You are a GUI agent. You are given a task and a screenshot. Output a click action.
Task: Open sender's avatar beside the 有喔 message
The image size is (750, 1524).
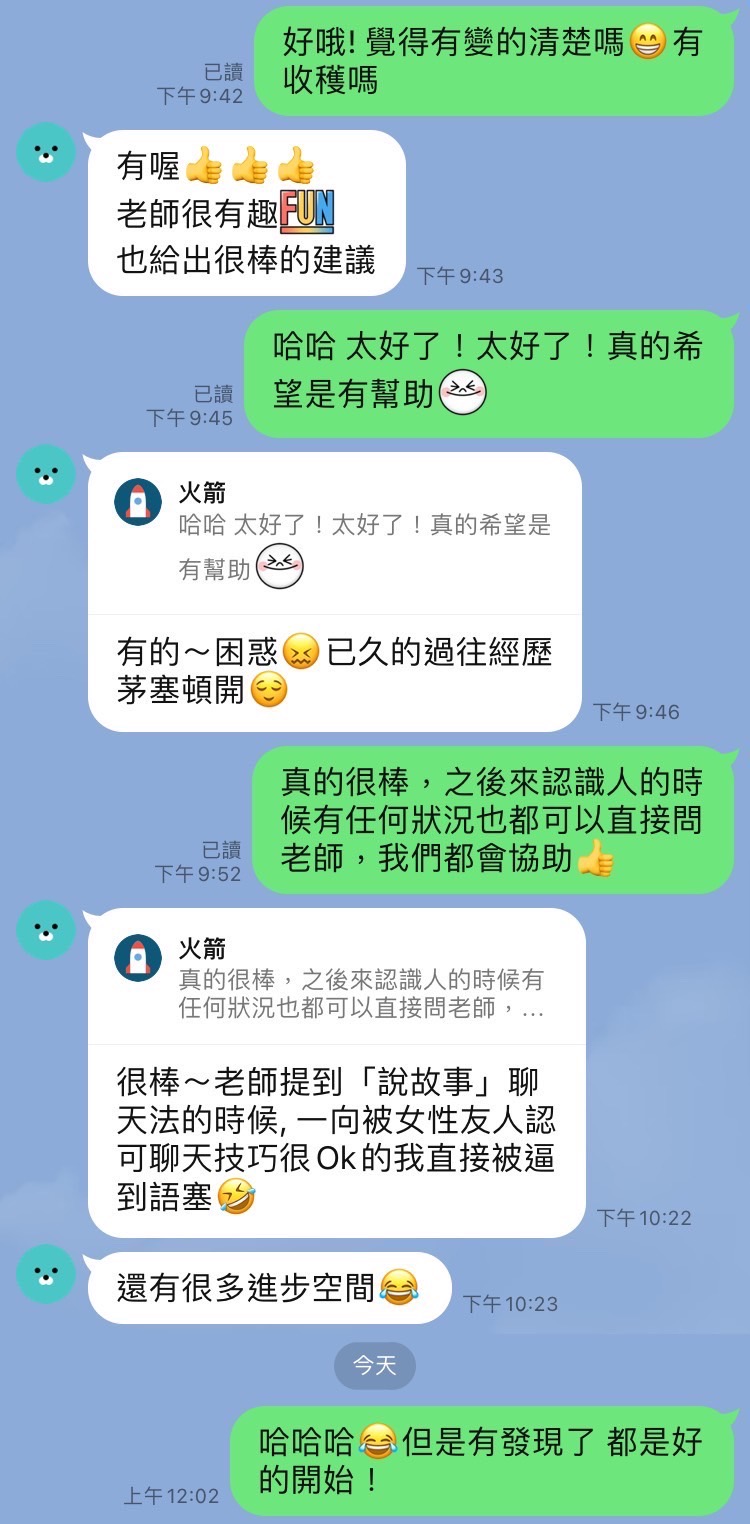tap(46, 152)
